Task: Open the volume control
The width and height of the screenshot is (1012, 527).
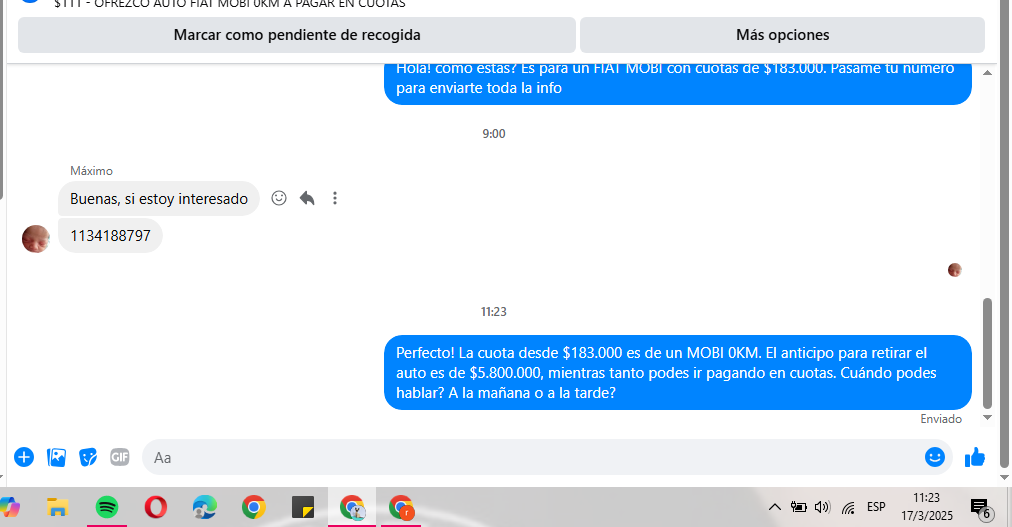Action: tap(823, 507)
